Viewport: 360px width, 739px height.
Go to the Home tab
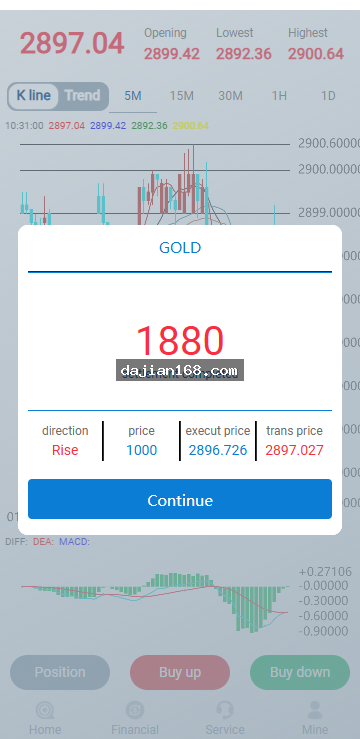(45, 718)
